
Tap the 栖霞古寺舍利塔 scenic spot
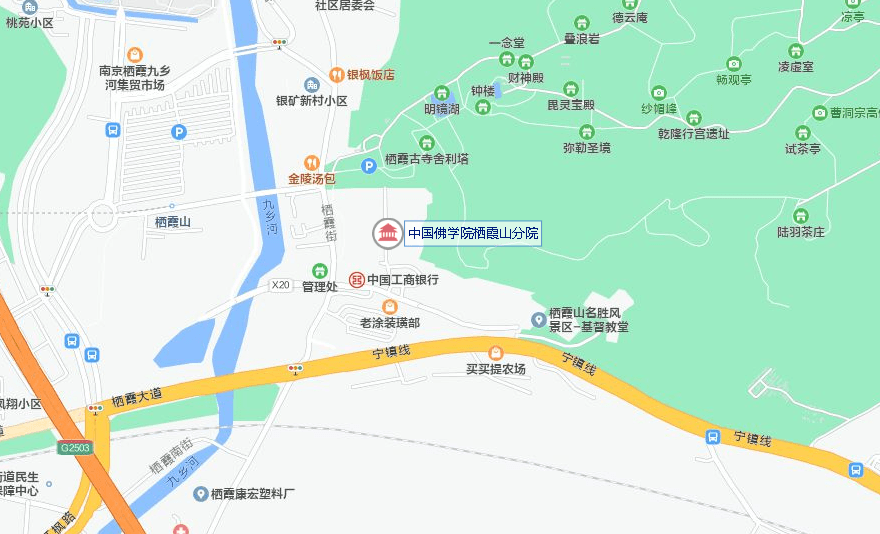pyautogui.click(x=427, y=143)
